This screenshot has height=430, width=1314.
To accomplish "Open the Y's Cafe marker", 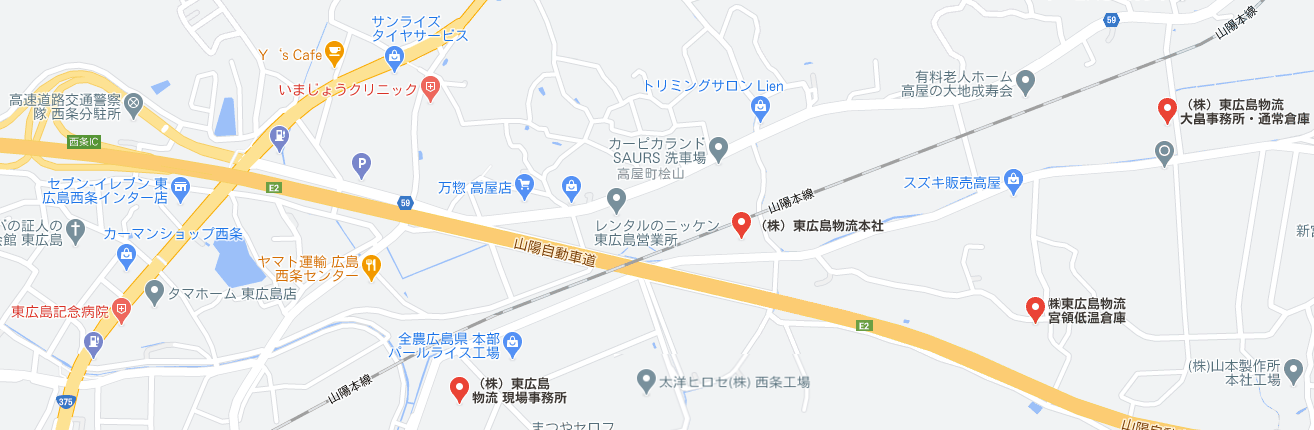I will pos(334,50).
